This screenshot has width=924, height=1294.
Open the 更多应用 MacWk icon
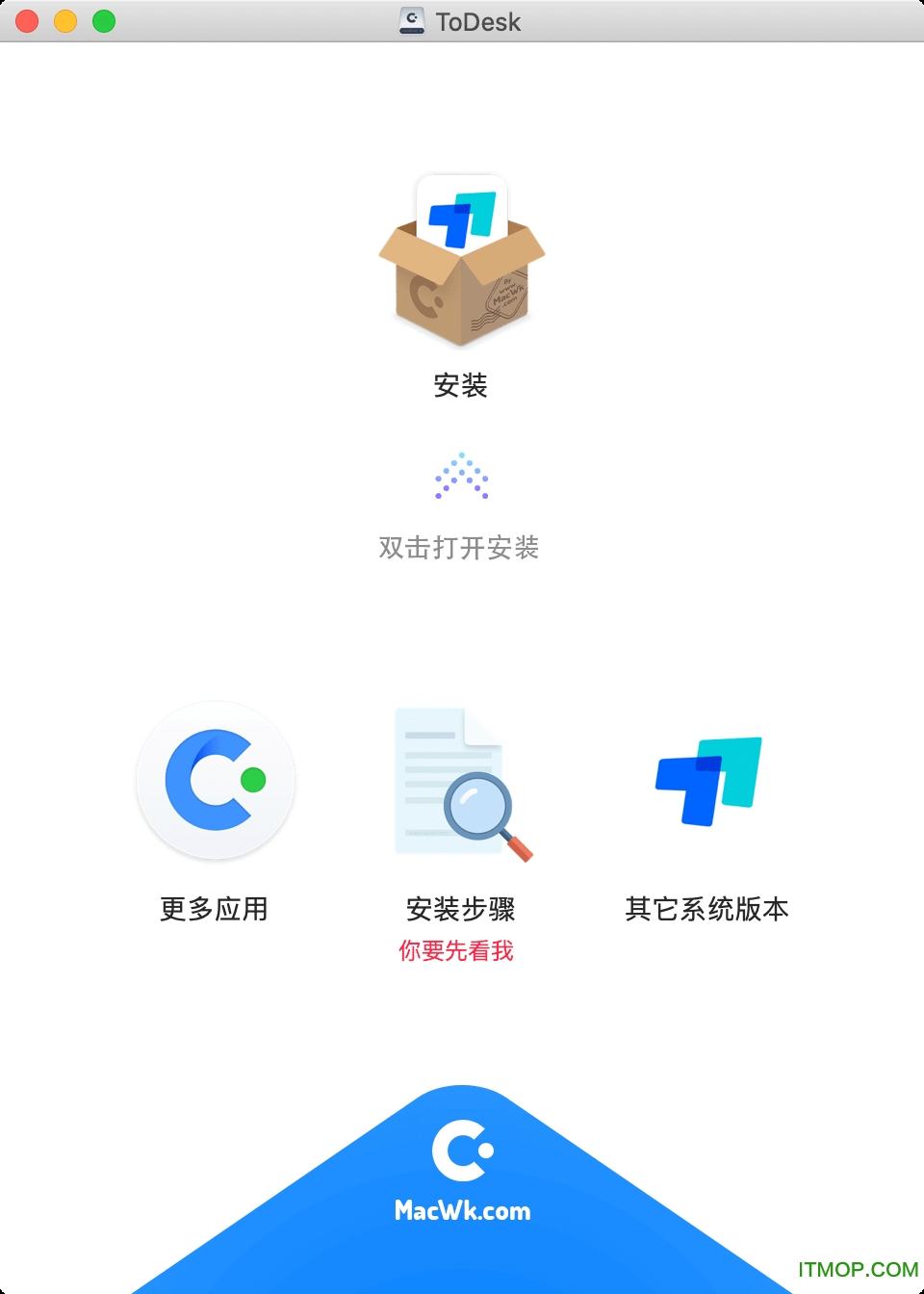[x=215, y=781]
